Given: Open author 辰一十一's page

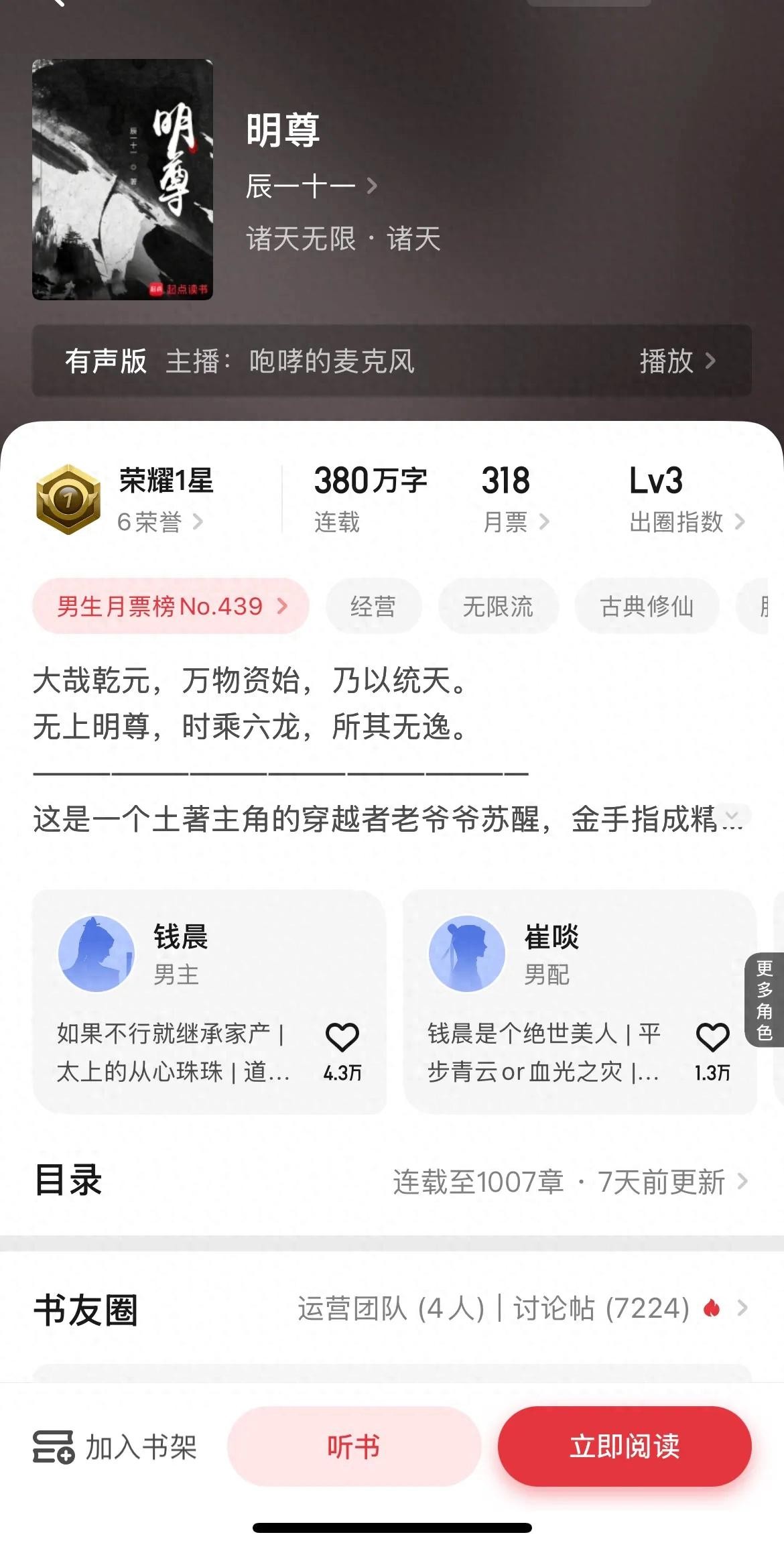Looking at the screenshot, I should (311, 186).
